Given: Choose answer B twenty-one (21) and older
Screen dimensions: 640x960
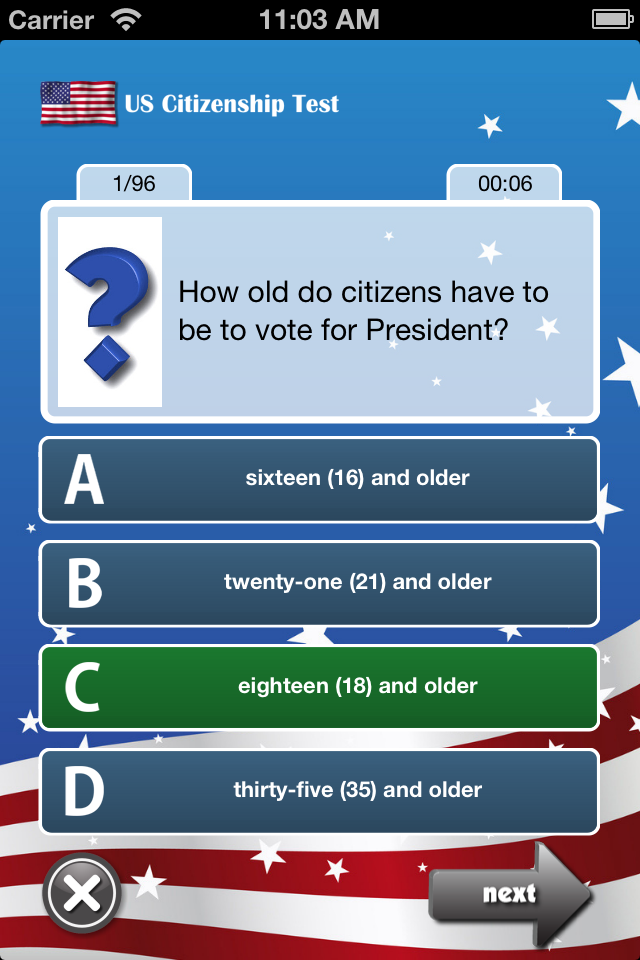Looking at the screenshot, I should (319, 583).
